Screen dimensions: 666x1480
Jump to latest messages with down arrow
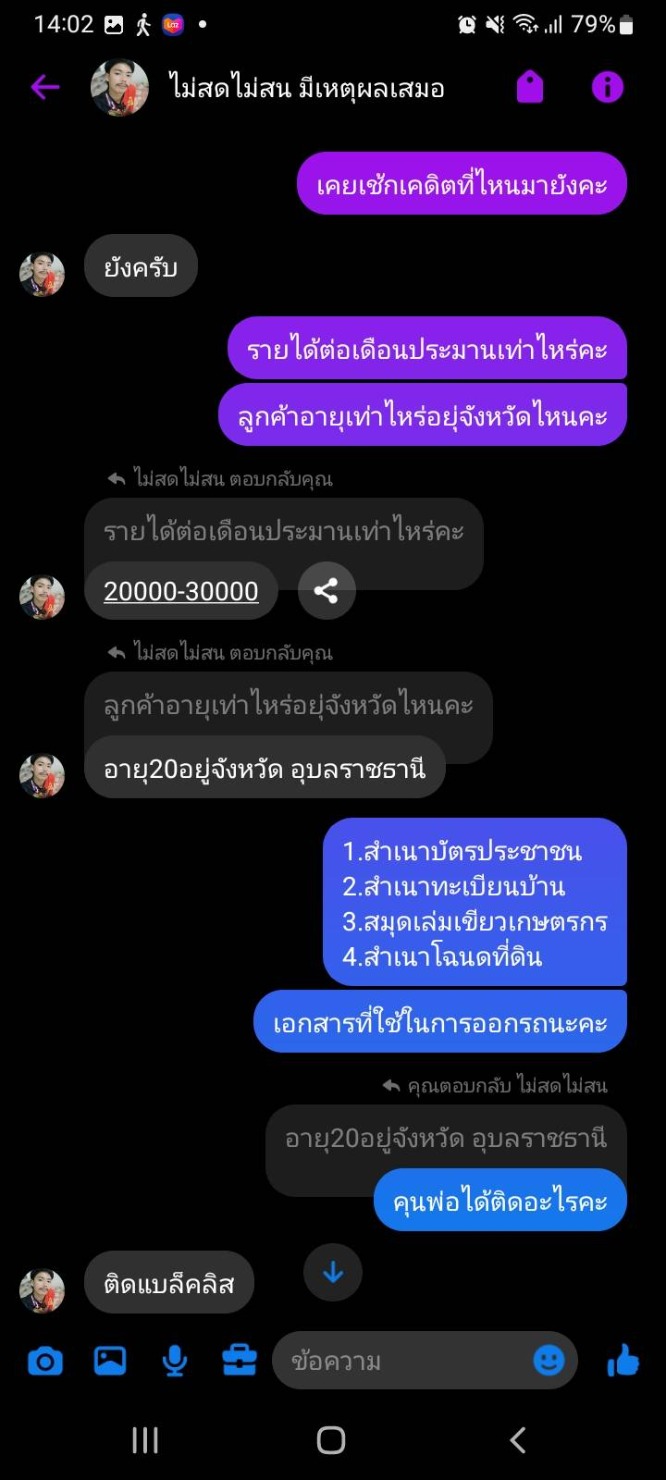click(333, 1272)
